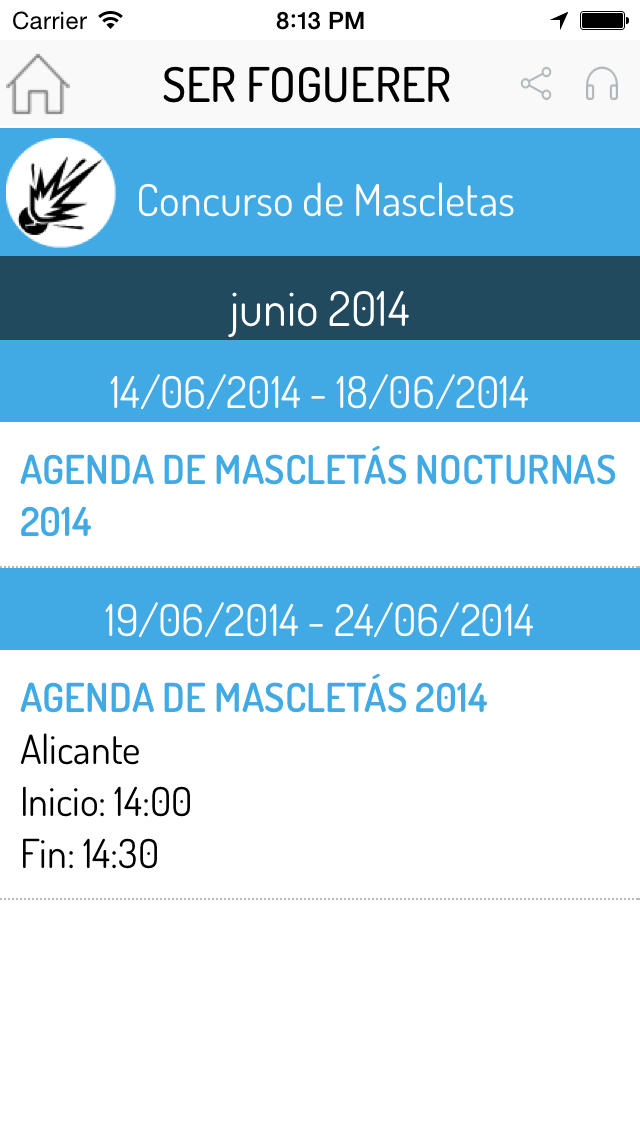This screenshot has width=640, height=1136.
Task: Open the headphones audio icon
Action: pos(602,84)
